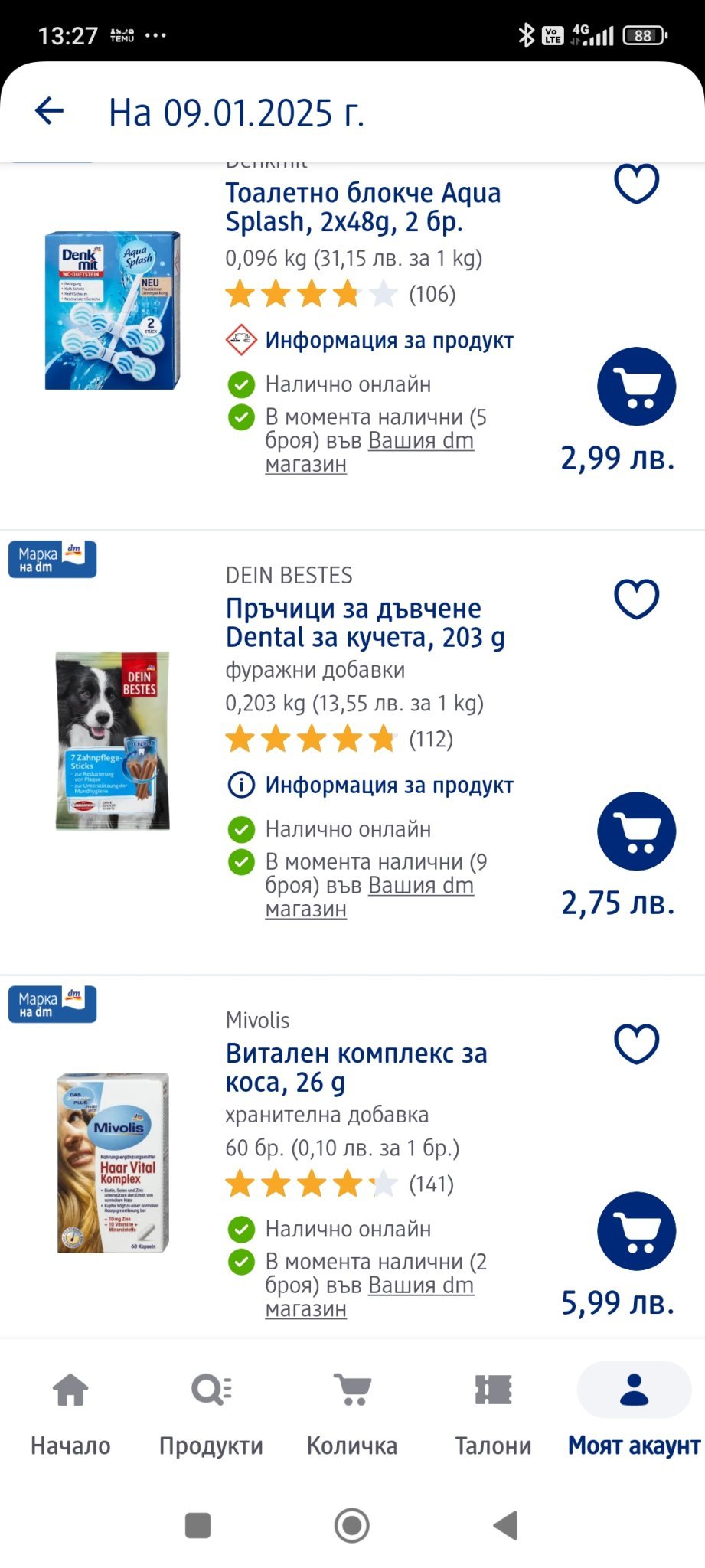This screenshot has height=1568, width=705.
Task: Go back using the top arrow
Action: (49, 111)
